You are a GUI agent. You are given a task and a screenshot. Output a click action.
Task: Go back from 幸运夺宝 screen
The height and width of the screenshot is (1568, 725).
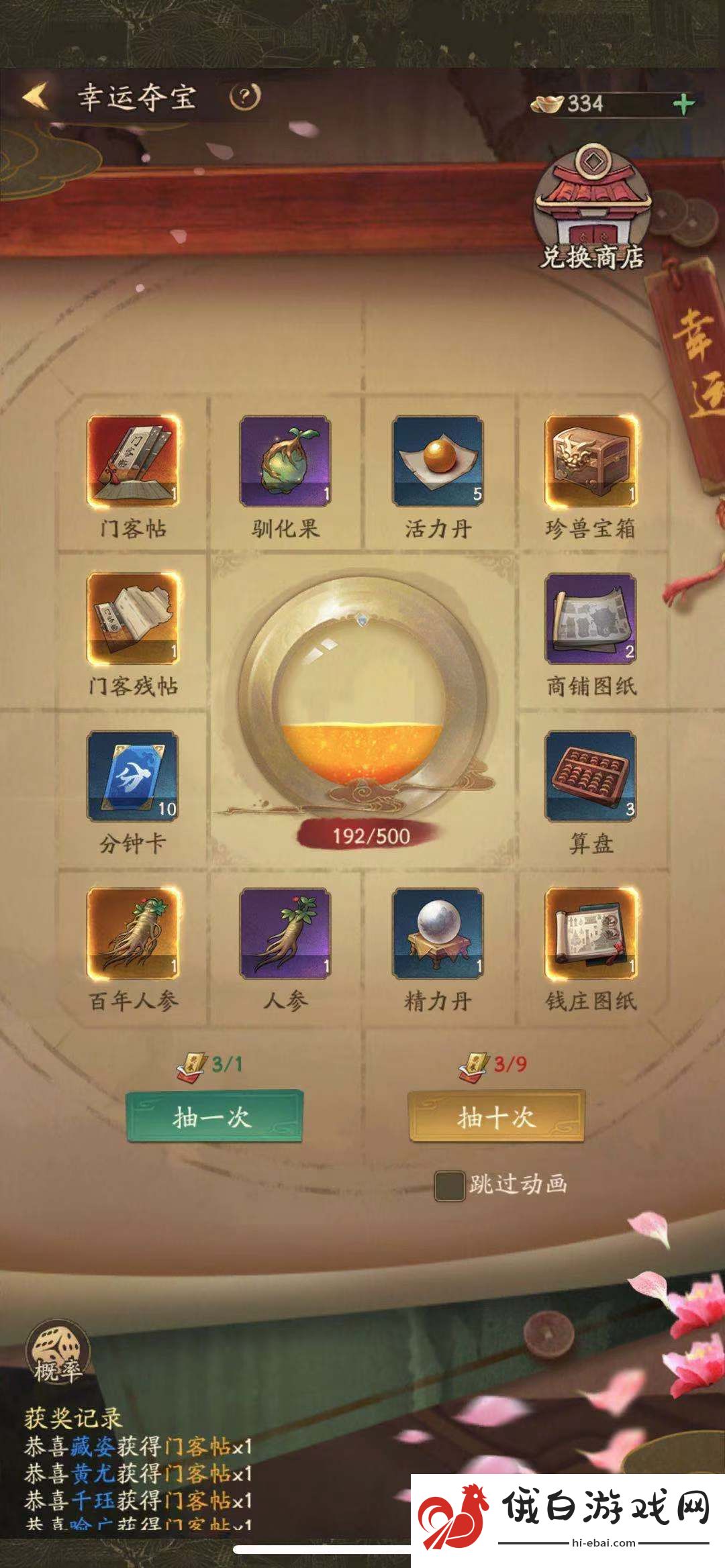[36, 97]
